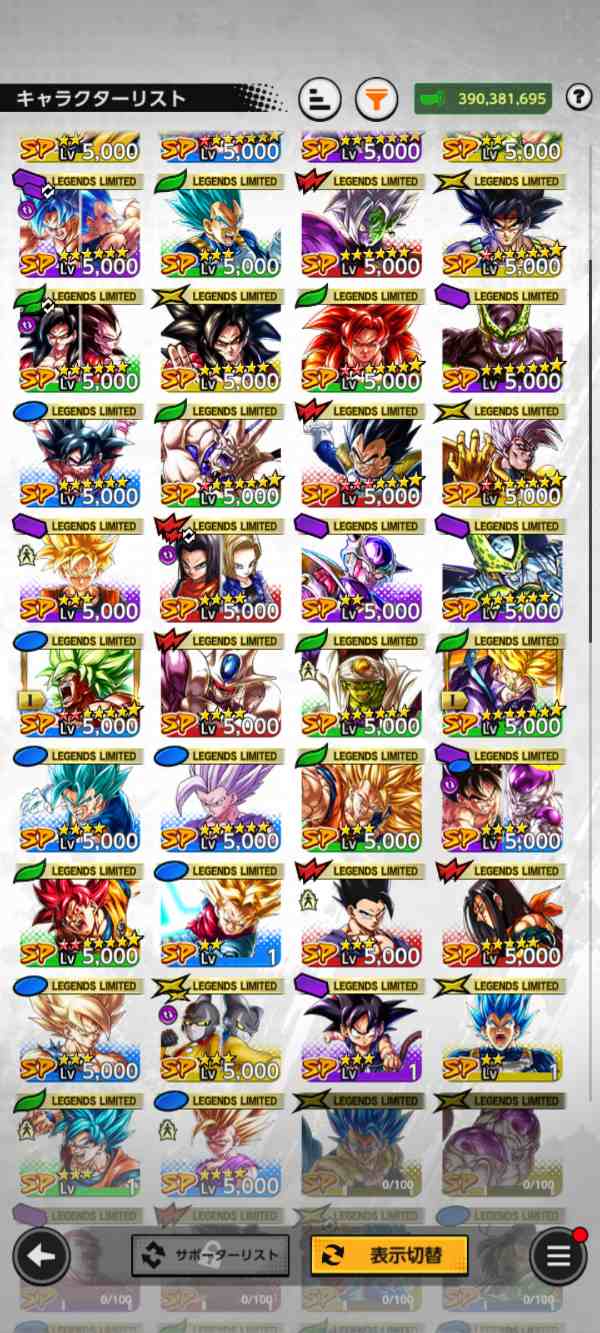This screenshot has width=600, height=1333.
Task: Go back with the arrow button
Action: (x=41, y=1256)
